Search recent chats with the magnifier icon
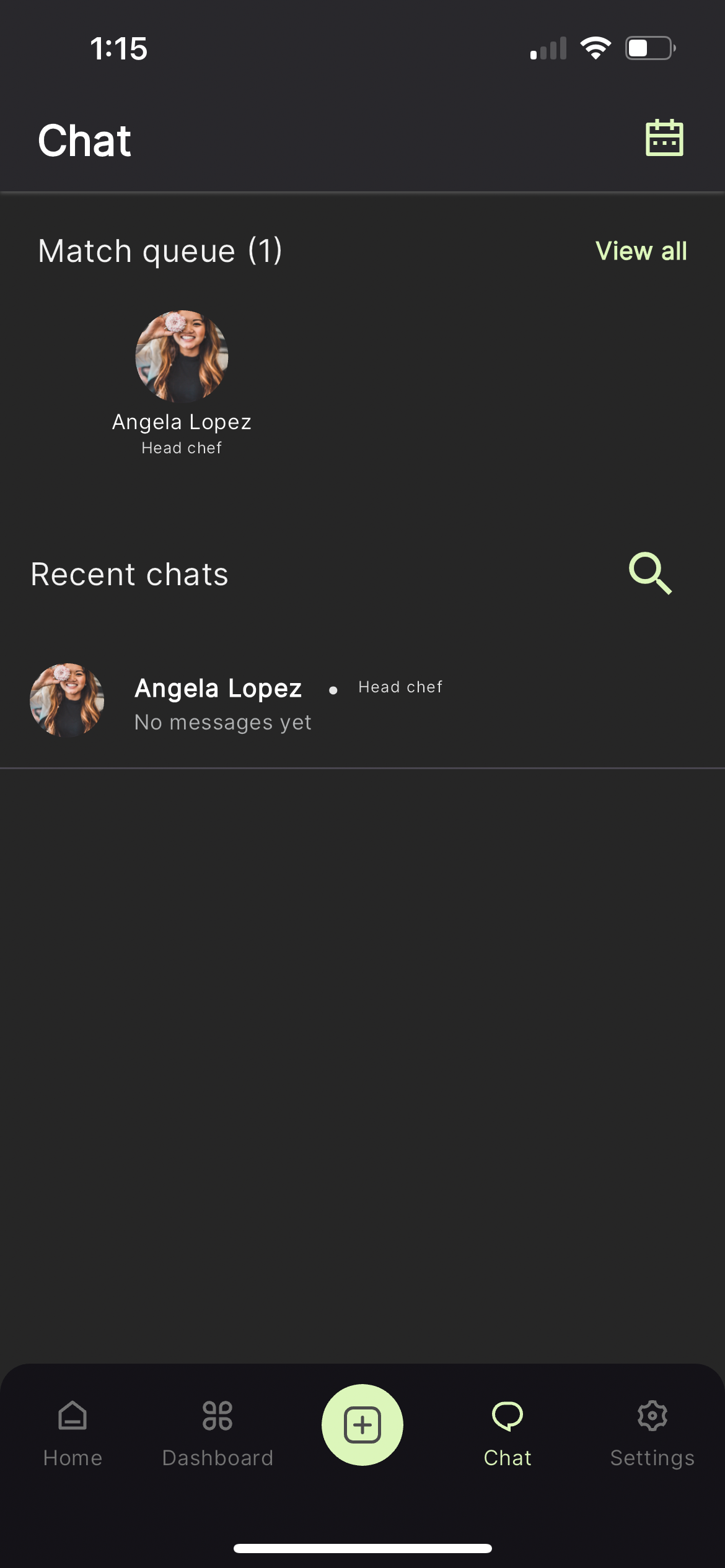725x1568 pixels. pos(650,573)
